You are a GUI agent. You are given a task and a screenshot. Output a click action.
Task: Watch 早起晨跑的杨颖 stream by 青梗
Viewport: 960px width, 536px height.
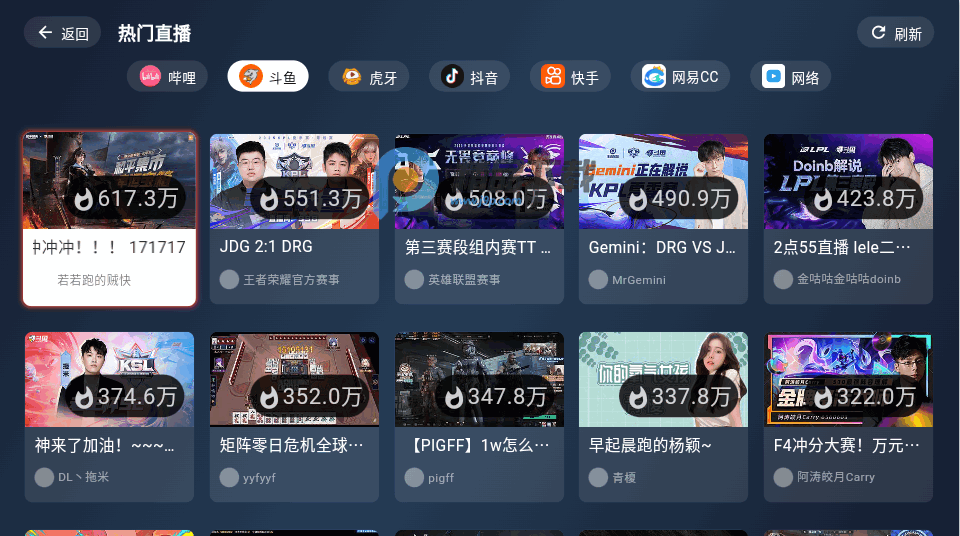pyautogui.click(x=663, y=416)
